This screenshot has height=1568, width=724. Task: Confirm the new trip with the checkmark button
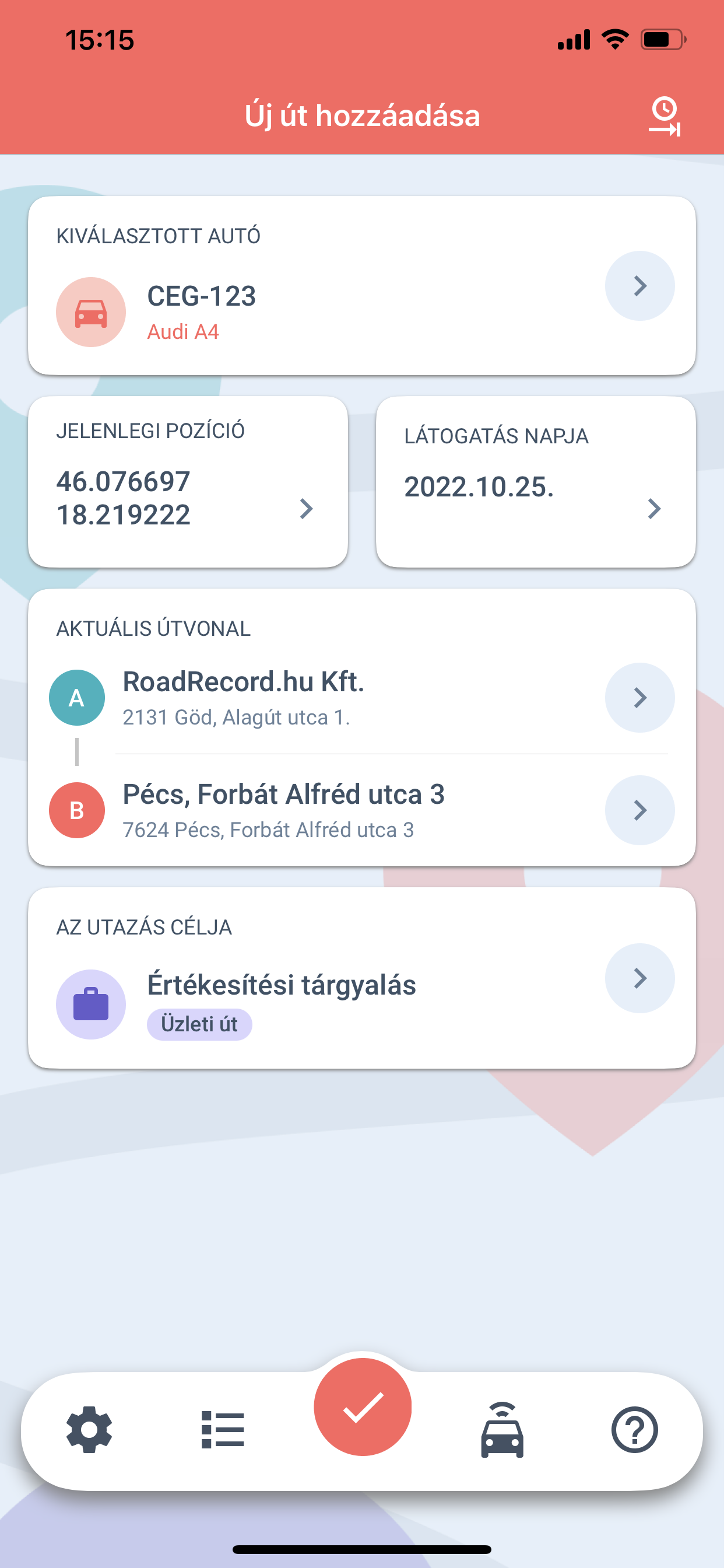363,1408
